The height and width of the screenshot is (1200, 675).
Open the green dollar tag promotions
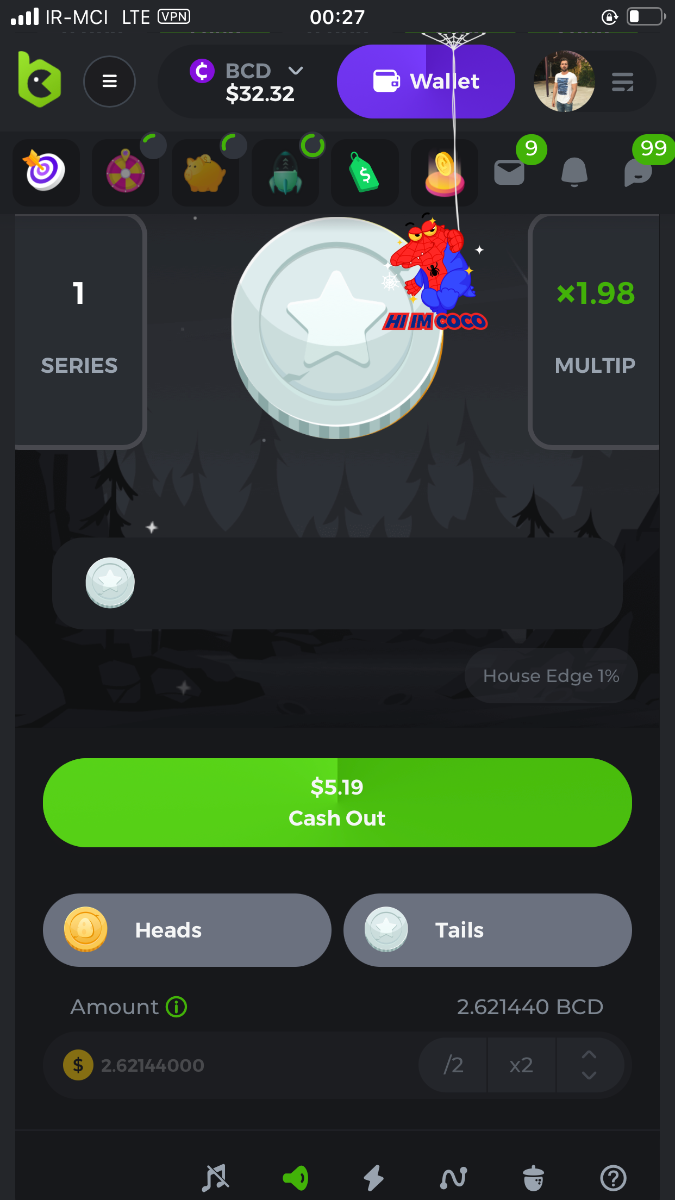point(365,173)
